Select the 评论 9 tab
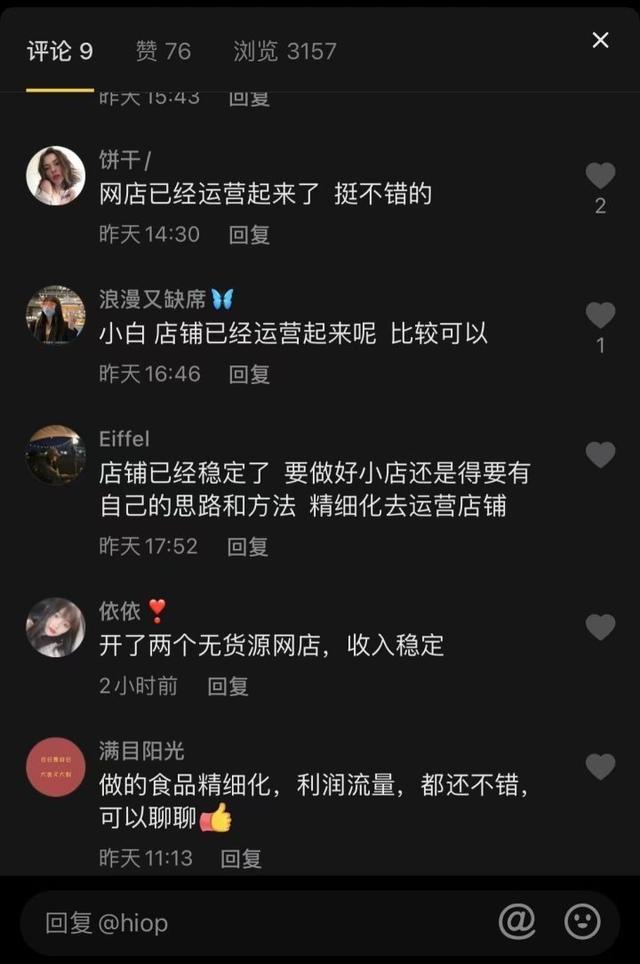The image size is (640, 964). pyautogui.click(x=60, y=51)
